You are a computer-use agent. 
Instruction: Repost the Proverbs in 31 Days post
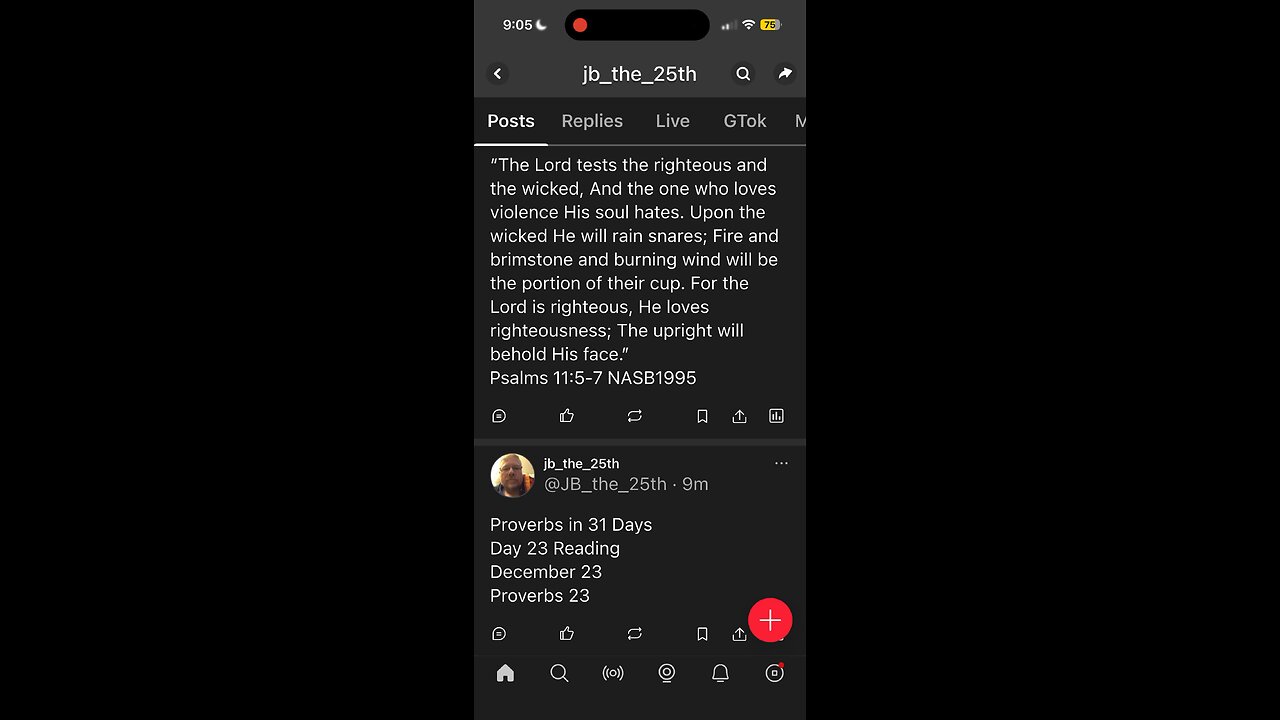pyautogui.click(x=634, y=633)
